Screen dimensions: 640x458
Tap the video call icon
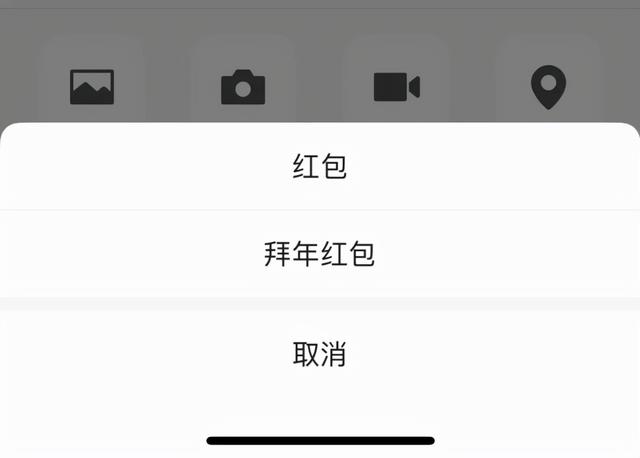pos(397,87)
